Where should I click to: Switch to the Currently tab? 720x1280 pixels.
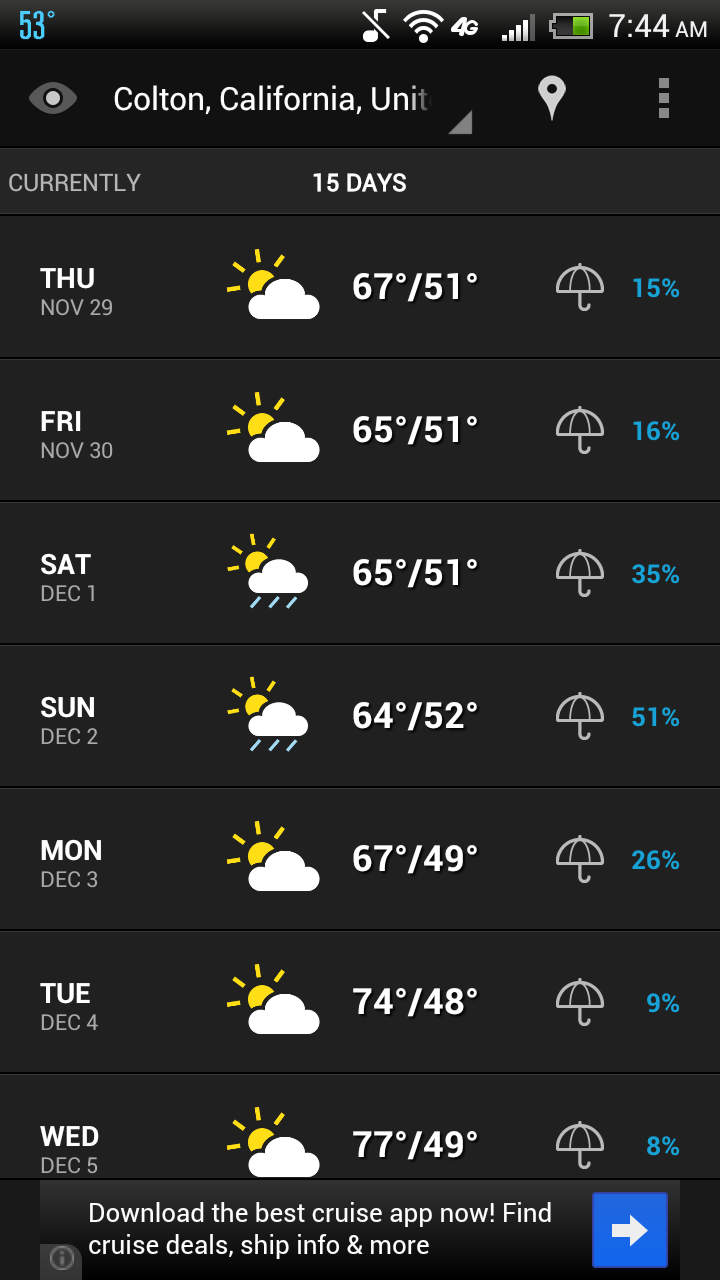pos(75,183)
